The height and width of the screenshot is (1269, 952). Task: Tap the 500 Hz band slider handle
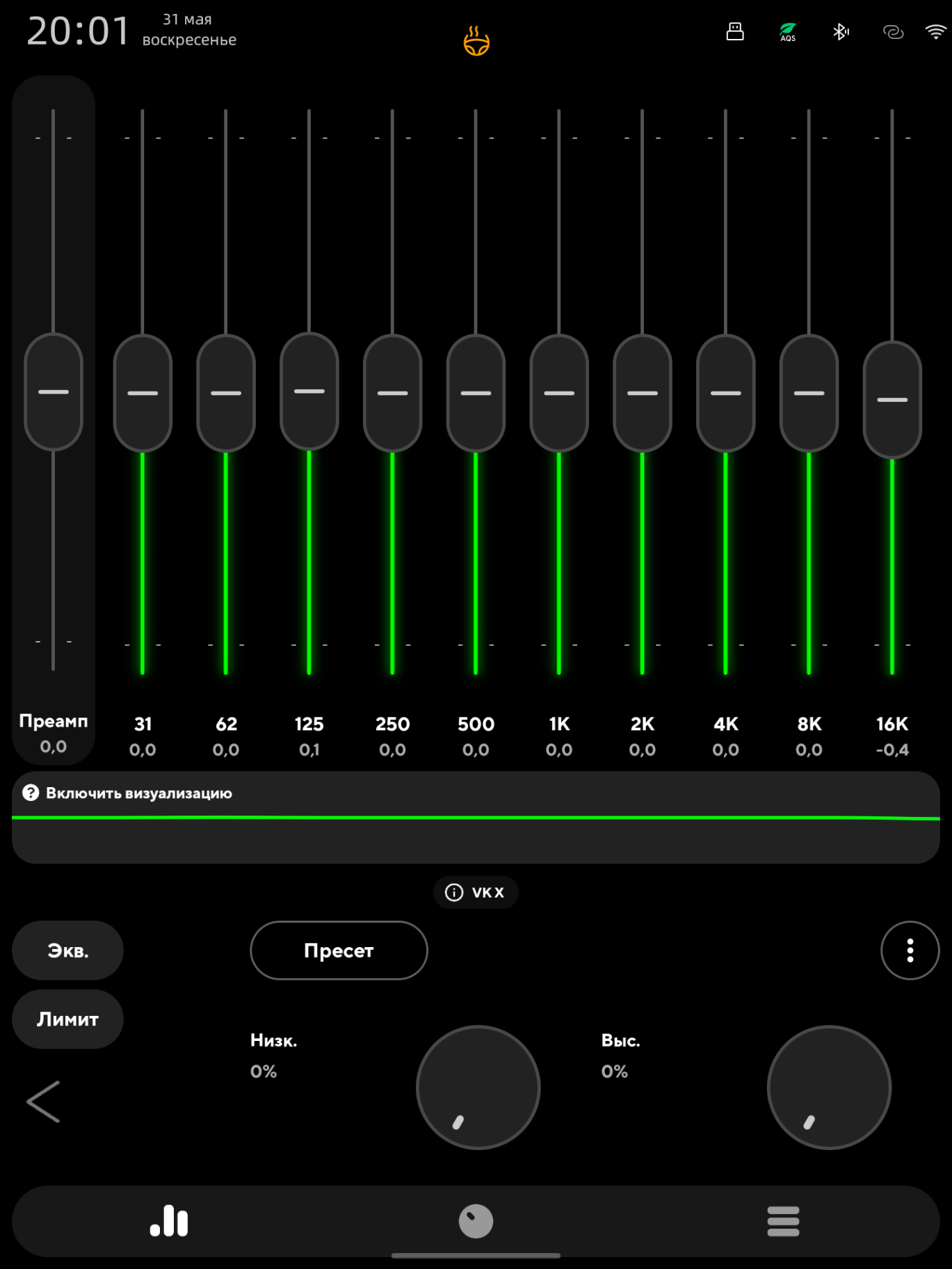click(476, 393)
